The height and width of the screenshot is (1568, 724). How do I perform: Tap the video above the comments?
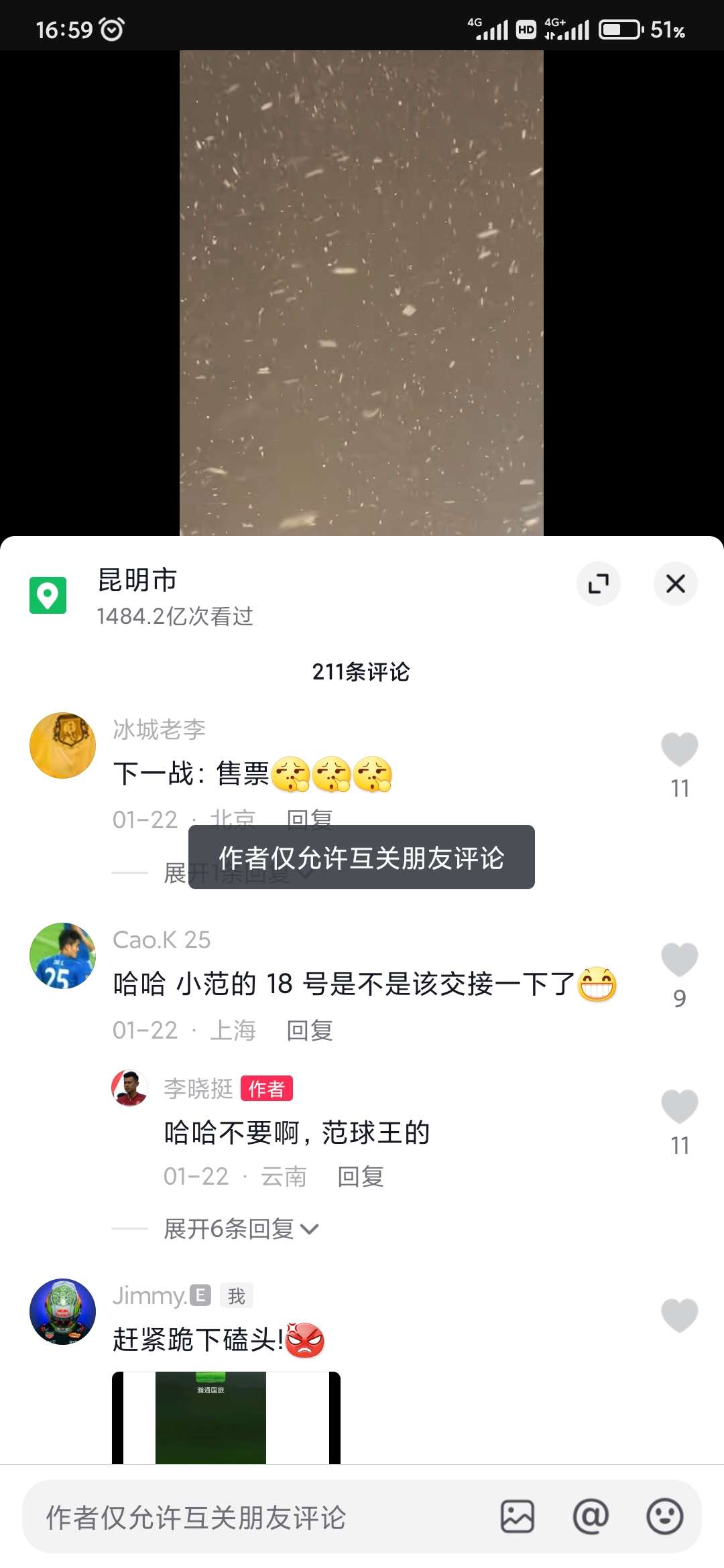(361, 293)
